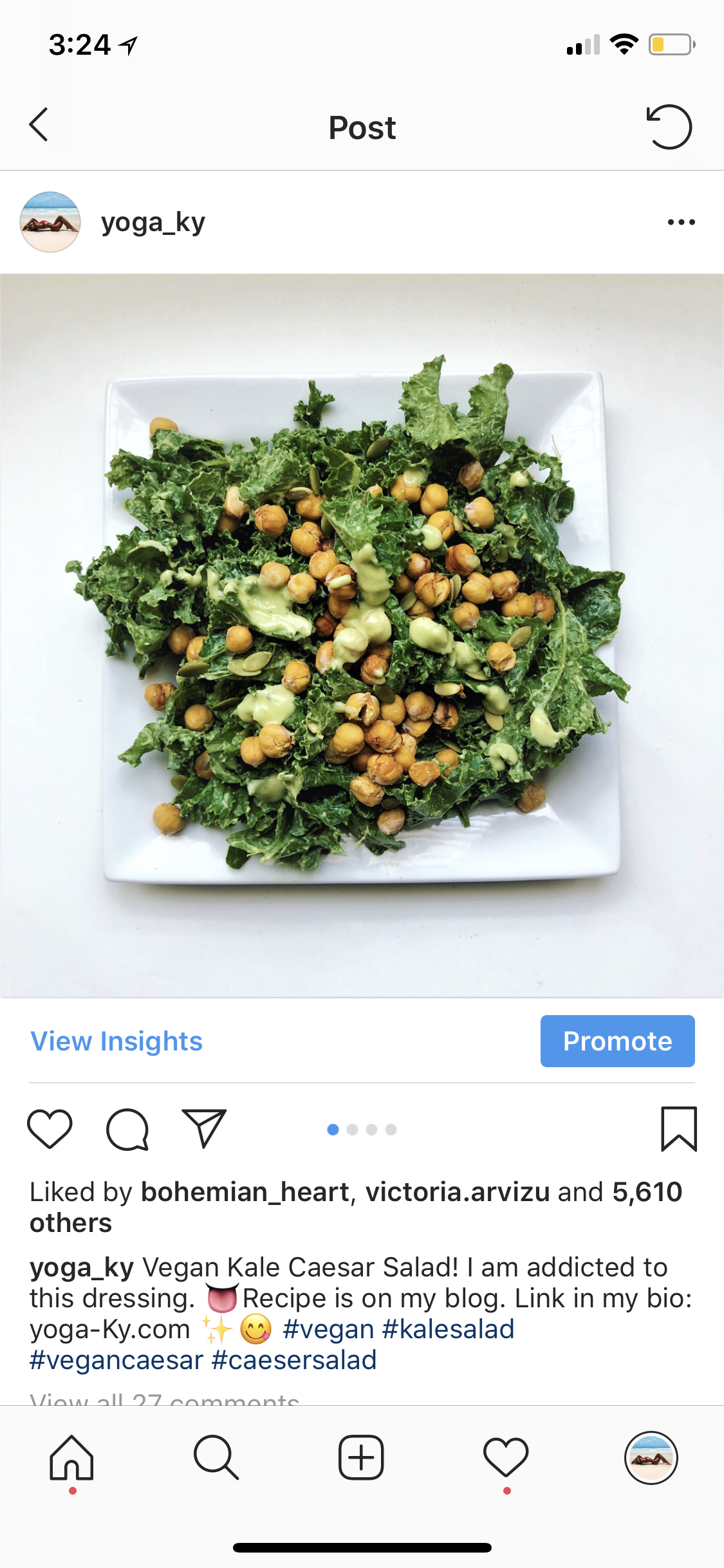
Task: Open bohemian_heart's profile from likes
Action: [x=245, y=1192]
